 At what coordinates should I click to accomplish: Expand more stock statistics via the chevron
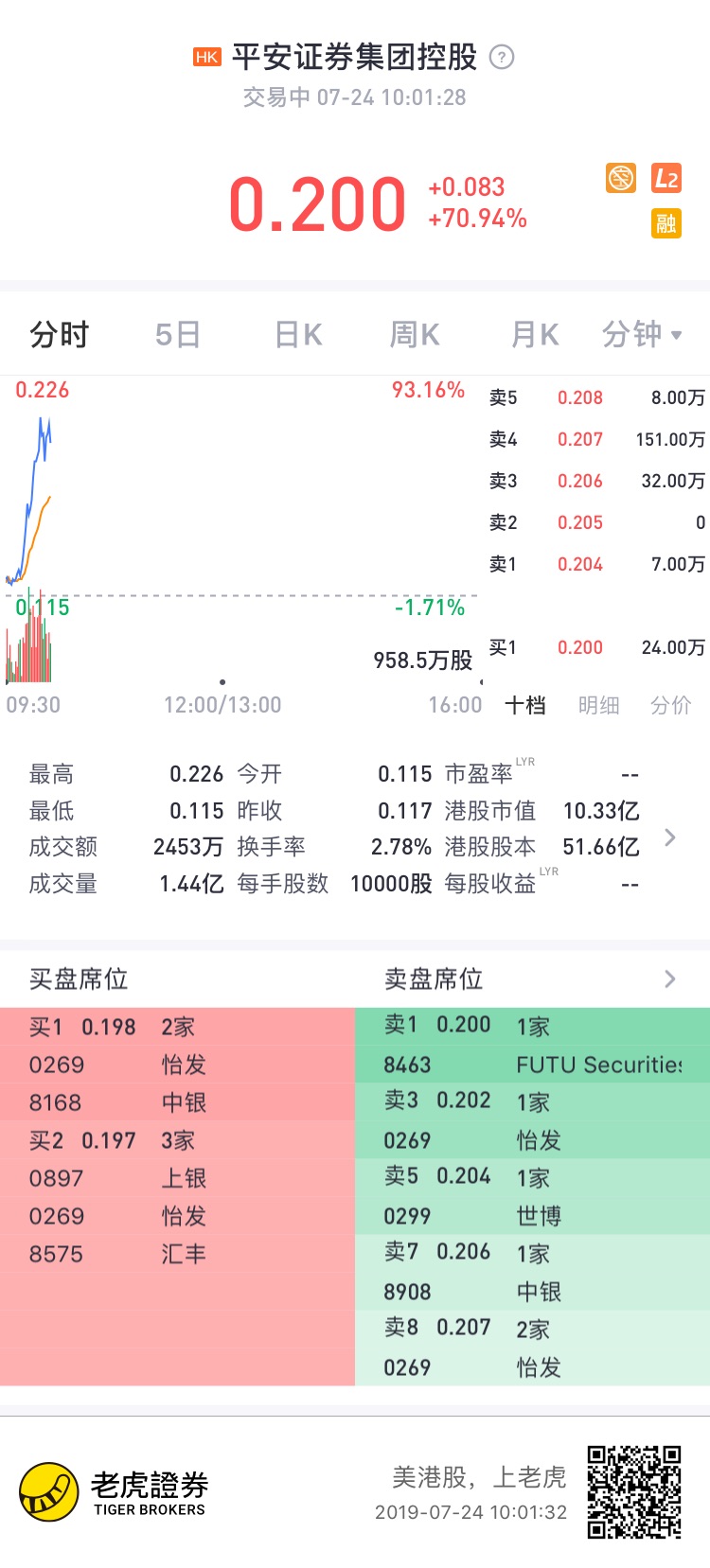click(670, 837)
